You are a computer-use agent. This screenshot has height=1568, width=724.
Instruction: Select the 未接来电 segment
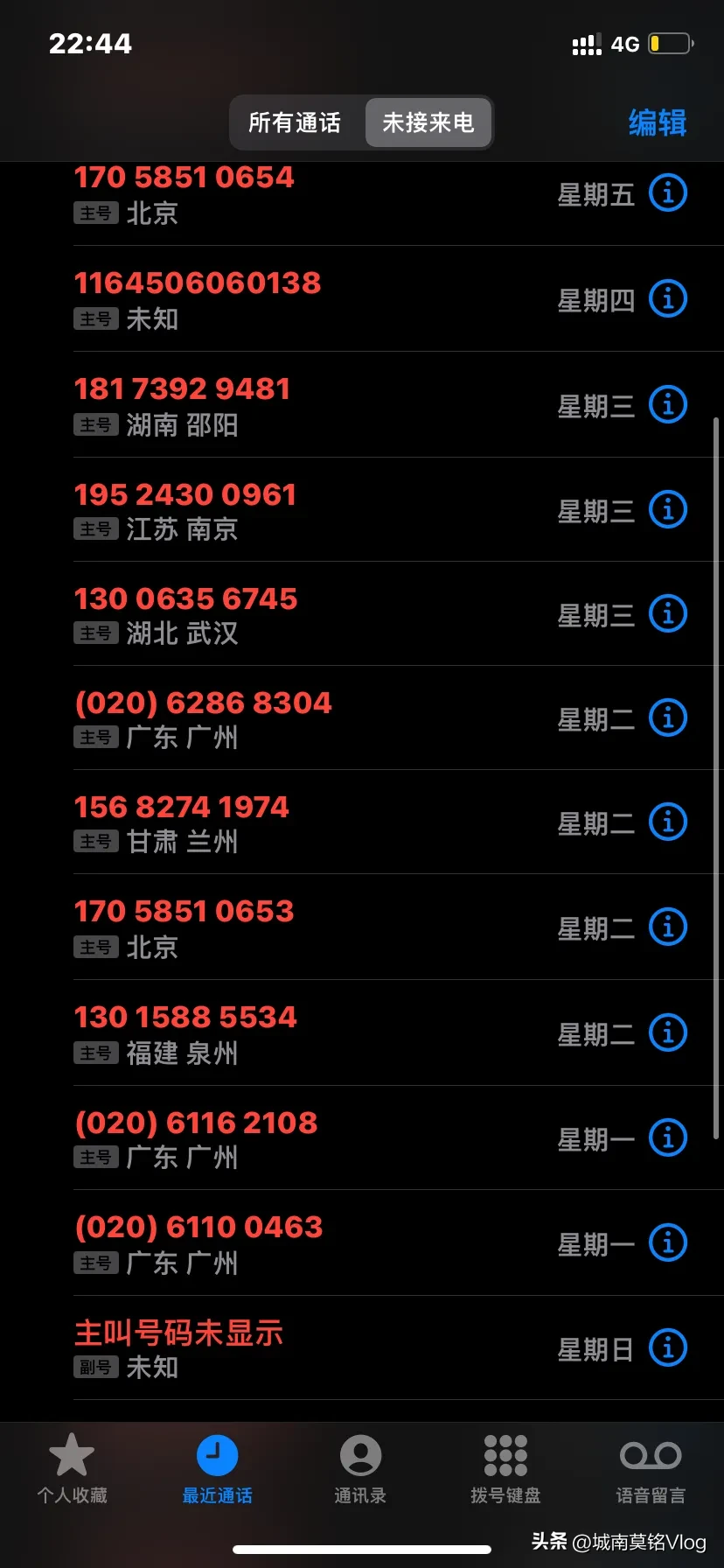(x=428, y=122)
